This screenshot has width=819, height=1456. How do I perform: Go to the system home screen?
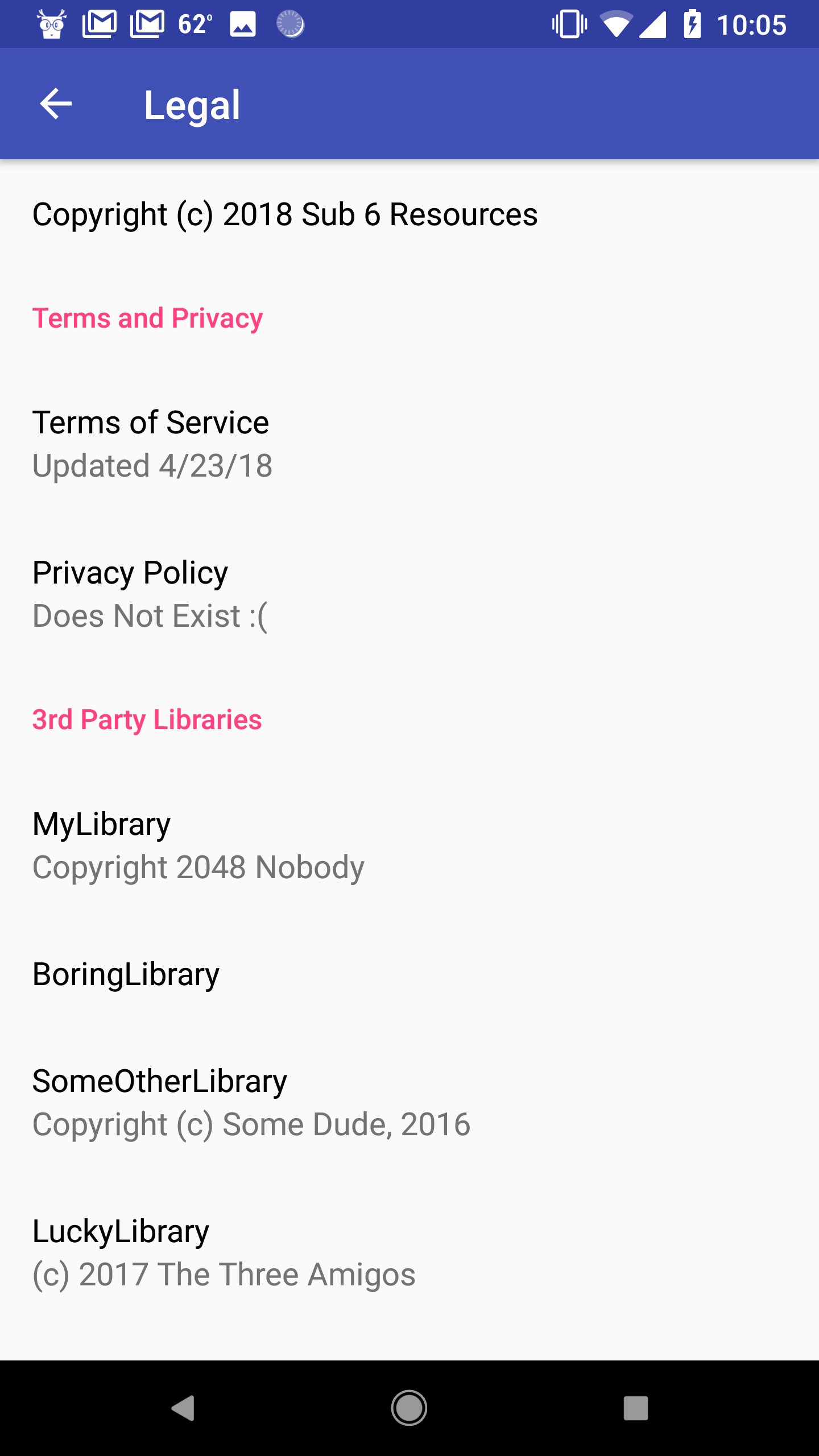click(409, 1408)
